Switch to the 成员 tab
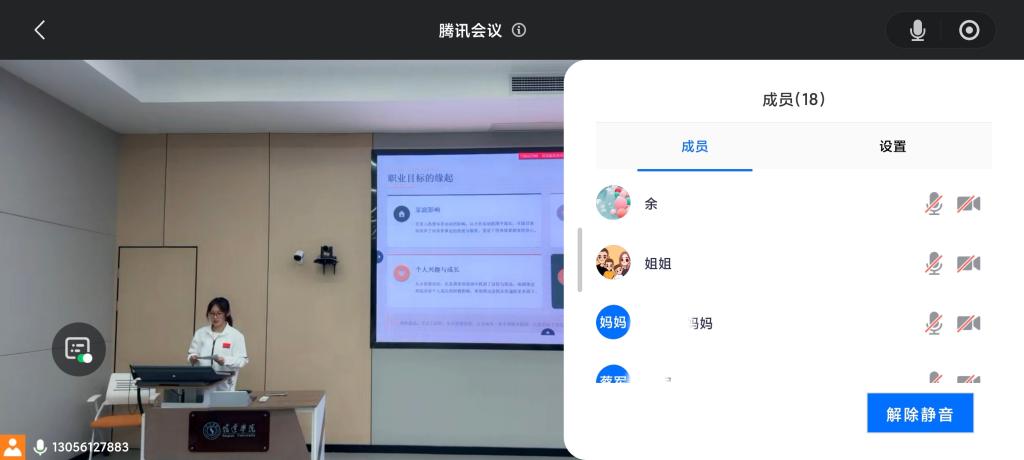 (x=694, y=146)
